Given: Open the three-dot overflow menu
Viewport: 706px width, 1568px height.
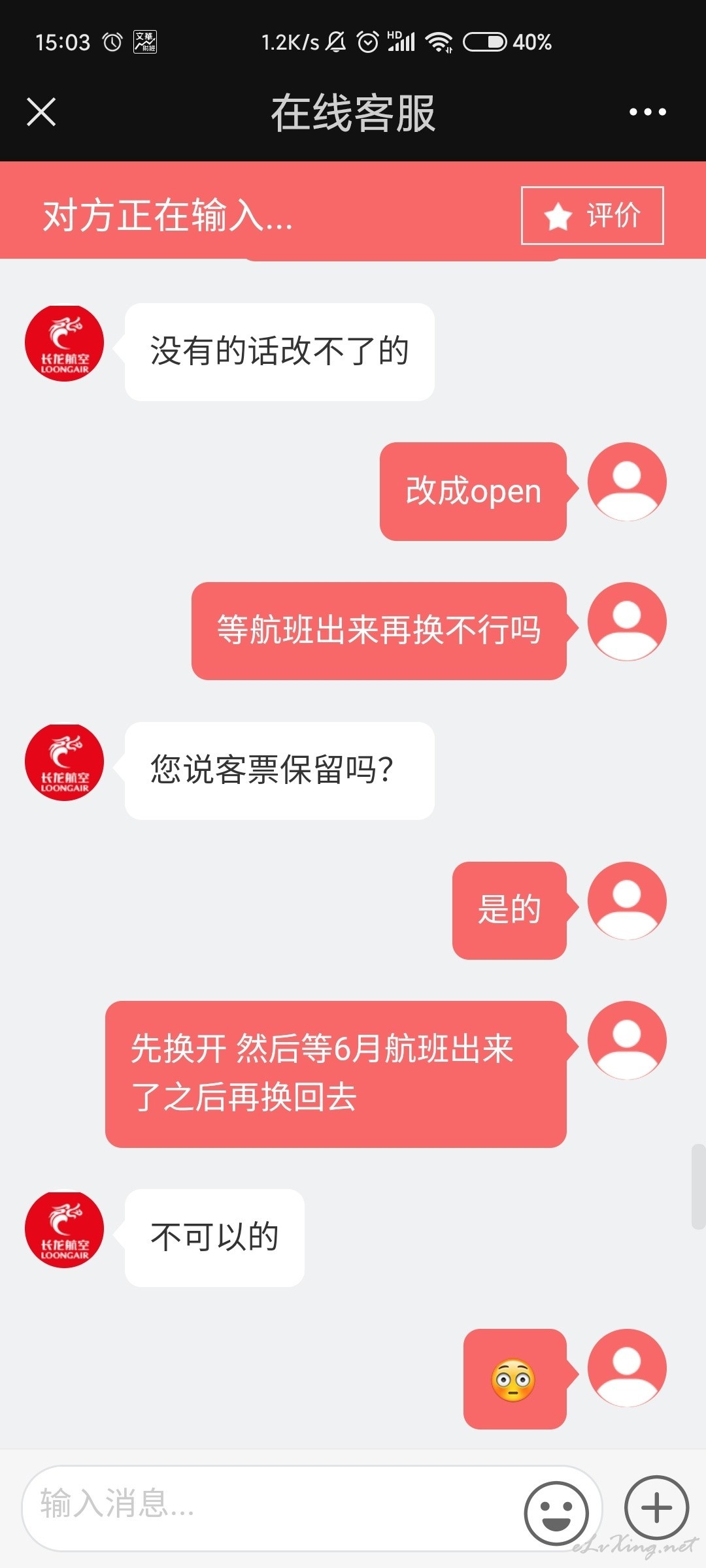Looking at the screenshot, I should pyautogui.click(x=647, y=112).
